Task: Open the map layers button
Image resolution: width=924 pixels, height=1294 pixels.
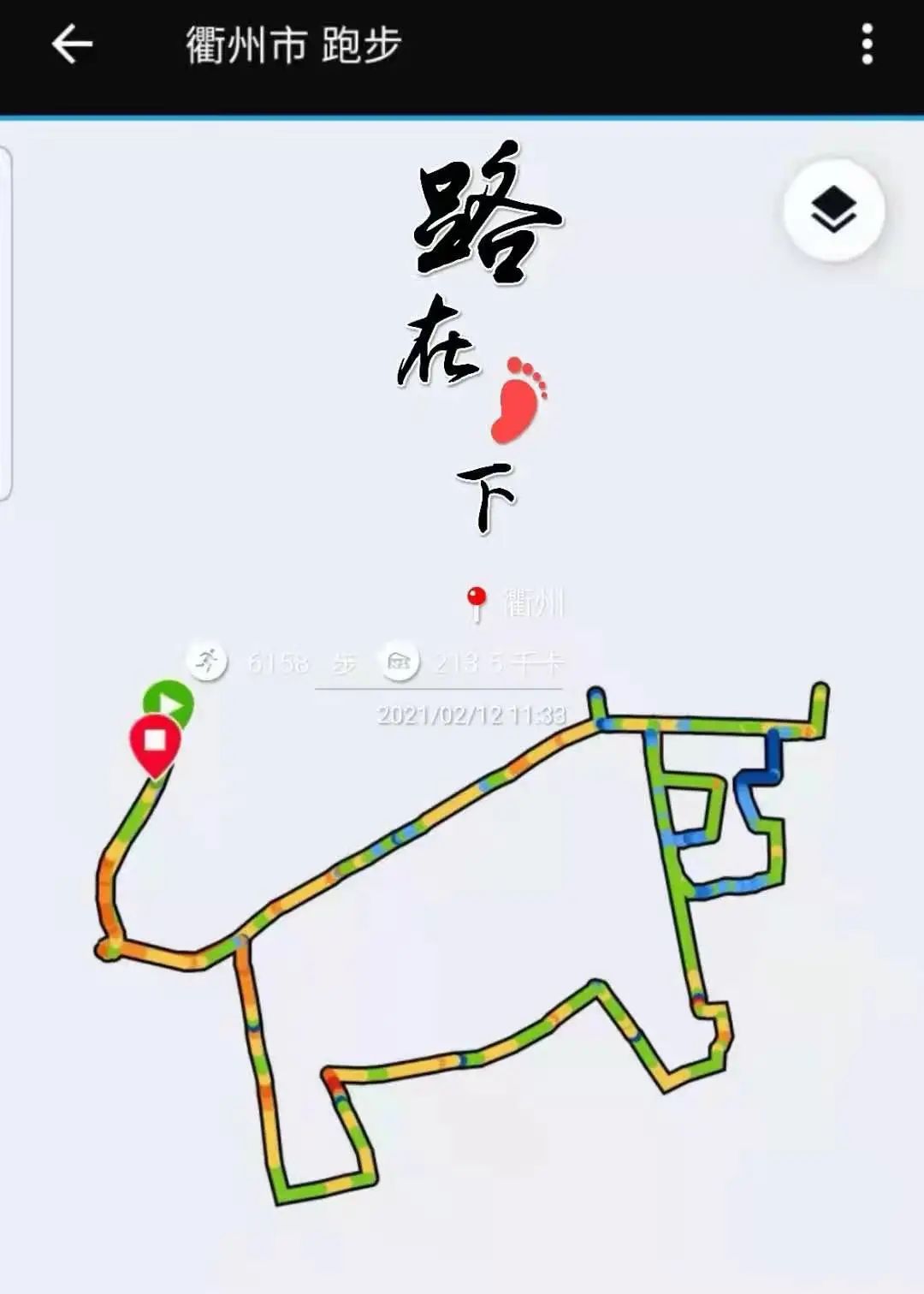Action: 833,210
